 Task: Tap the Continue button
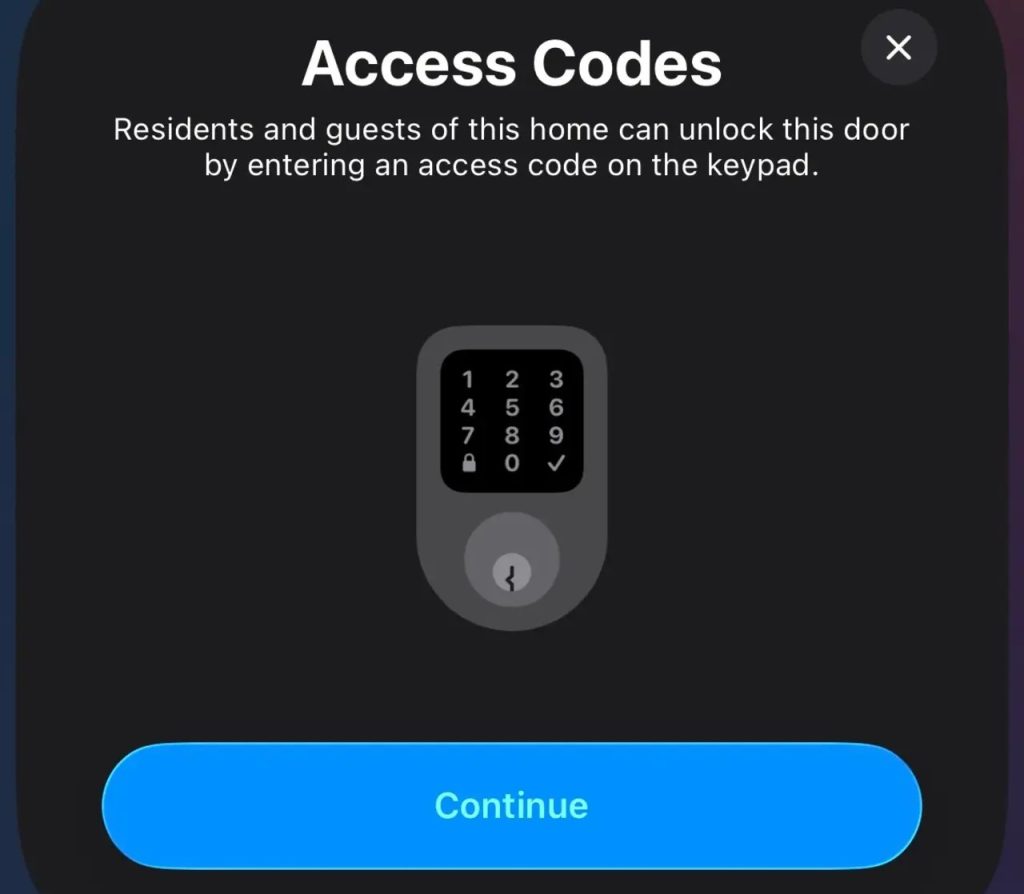[x=511, y=806]
